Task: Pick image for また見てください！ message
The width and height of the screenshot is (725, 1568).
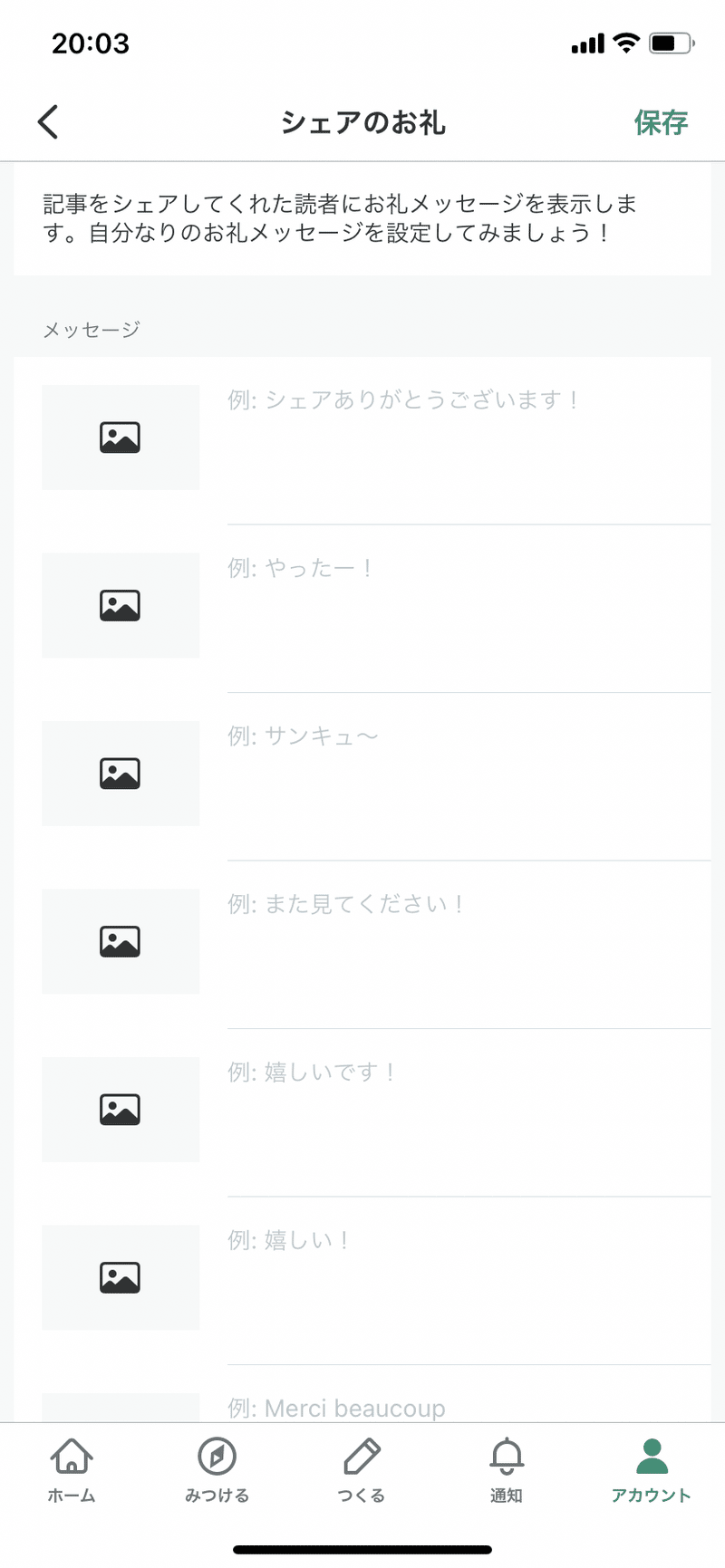Action: pos(121,941)
